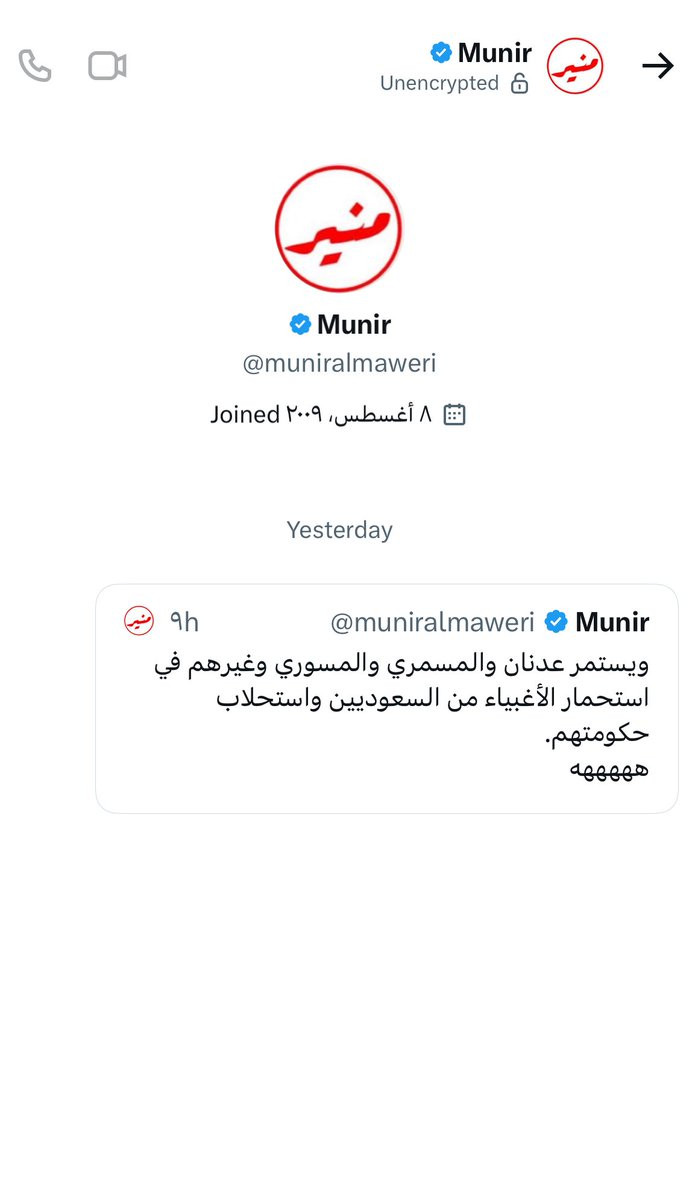Screen dimensions: 695x1200
Task: Start a voice call with Munir
Action: (x=35, y=66)
